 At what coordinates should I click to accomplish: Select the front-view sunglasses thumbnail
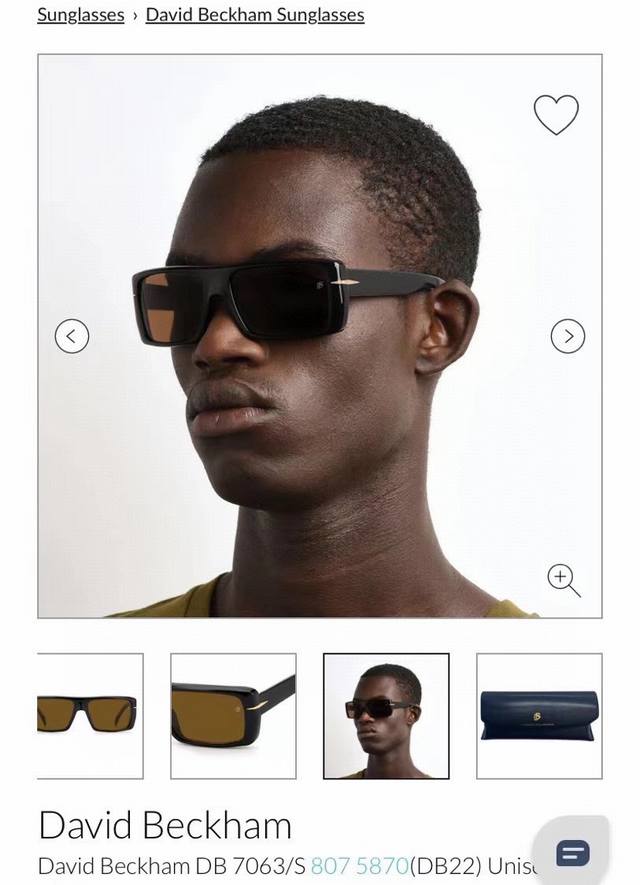click(90, 716)
